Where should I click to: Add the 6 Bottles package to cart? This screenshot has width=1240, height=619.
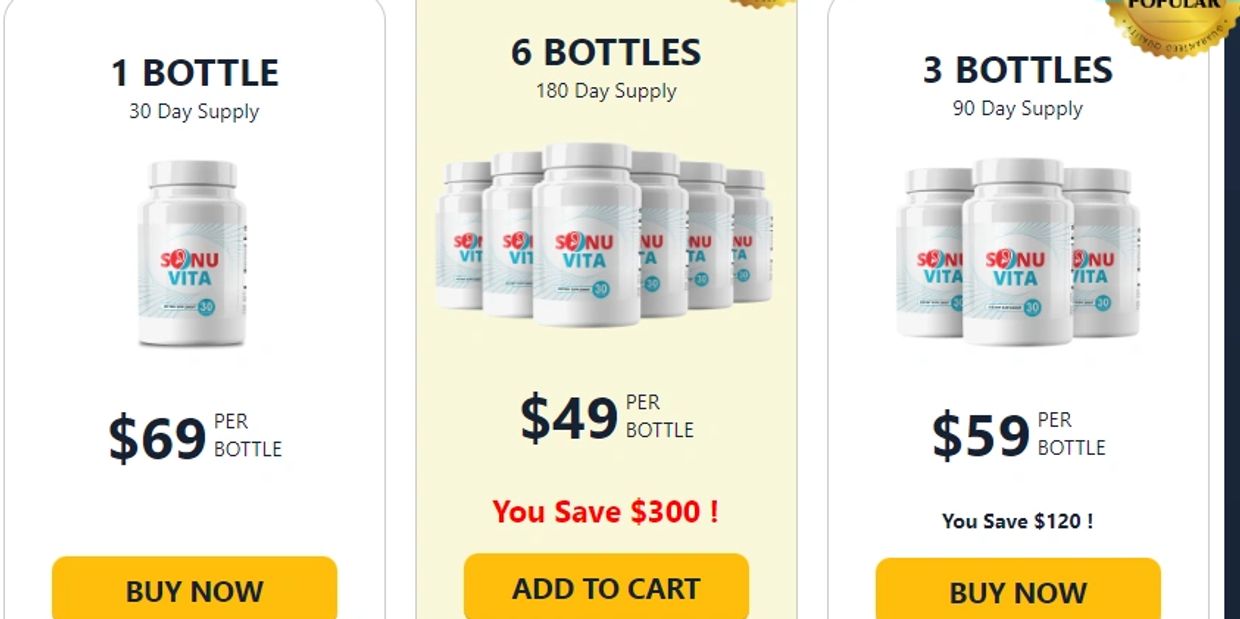click(x=606, y=587)
